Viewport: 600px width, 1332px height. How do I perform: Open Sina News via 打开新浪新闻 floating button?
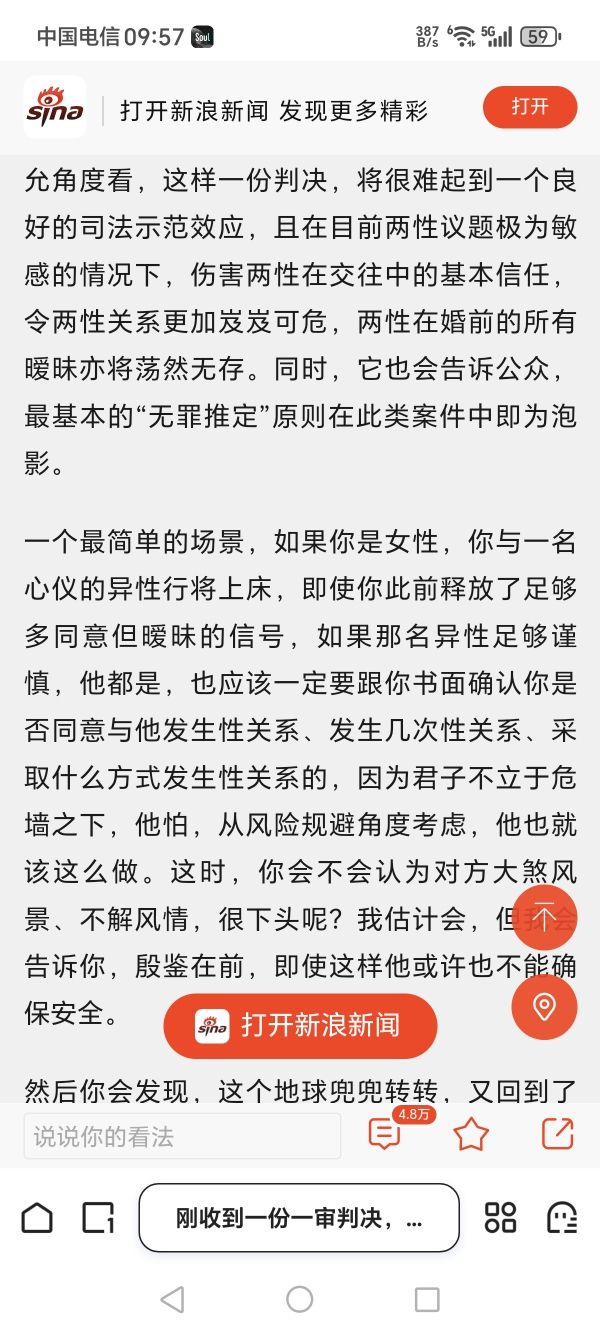(300, 1025)
